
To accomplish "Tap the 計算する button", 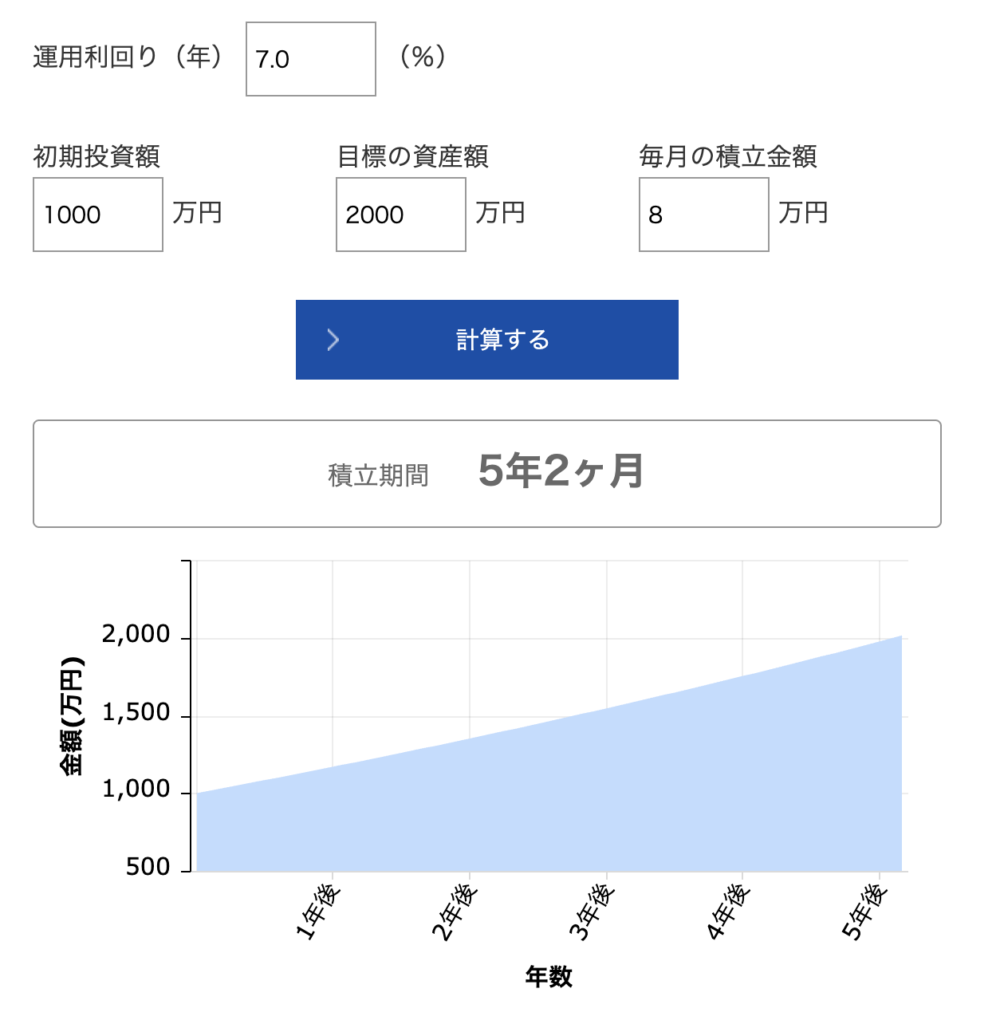I will pos(487,340).
